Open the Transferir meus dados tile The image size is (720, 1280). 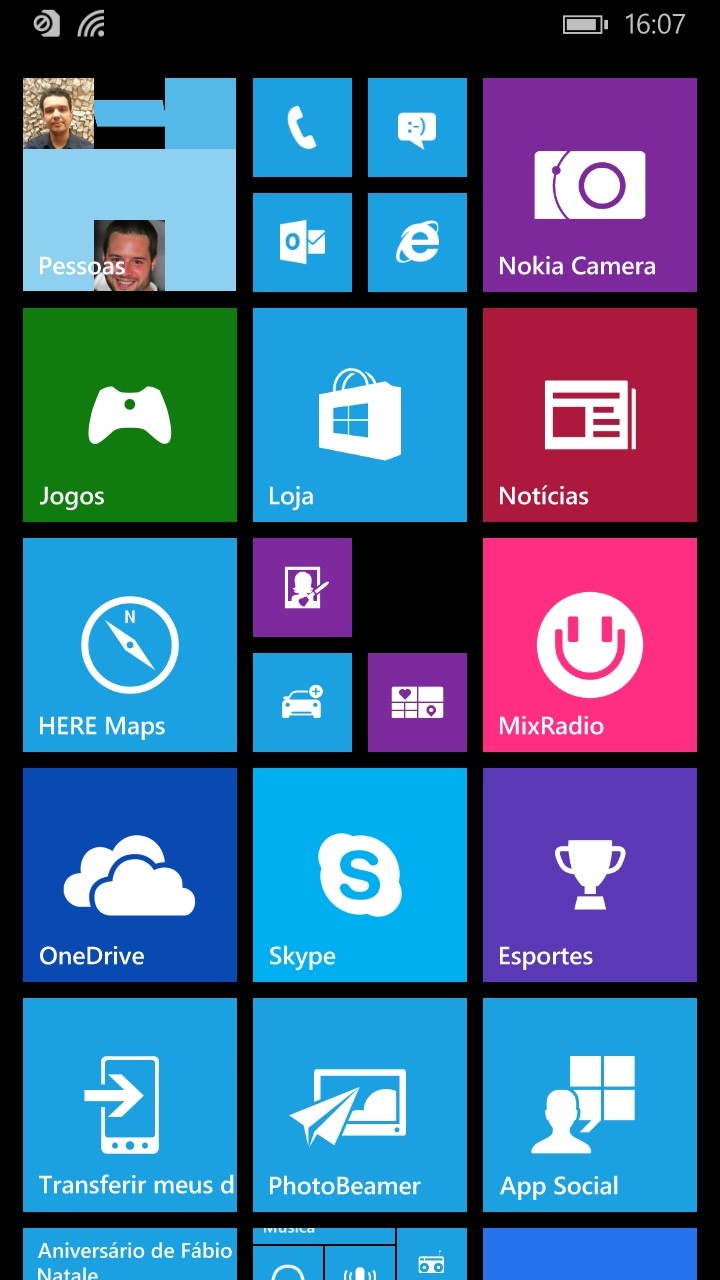(x=129, y=1105)
